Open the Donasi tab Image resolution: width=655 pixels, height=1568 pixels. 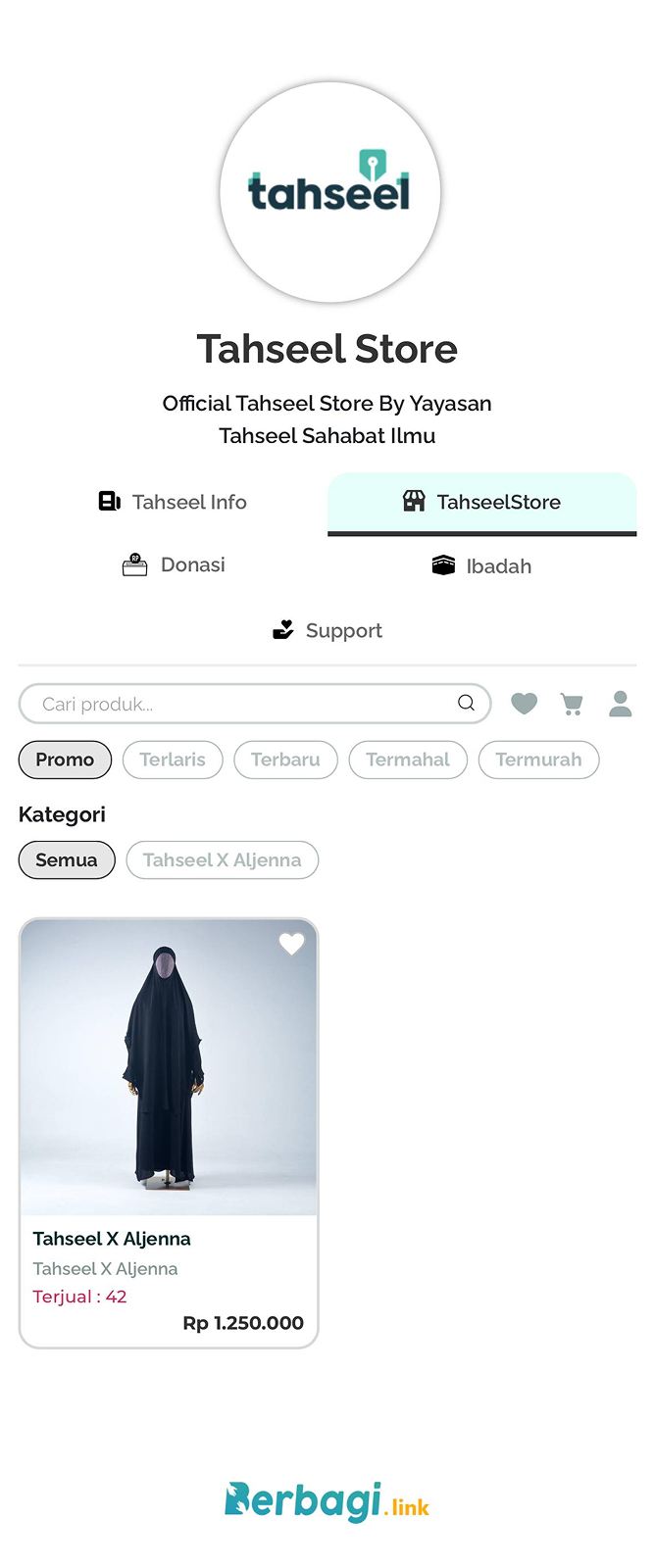(x=173, y=565)
